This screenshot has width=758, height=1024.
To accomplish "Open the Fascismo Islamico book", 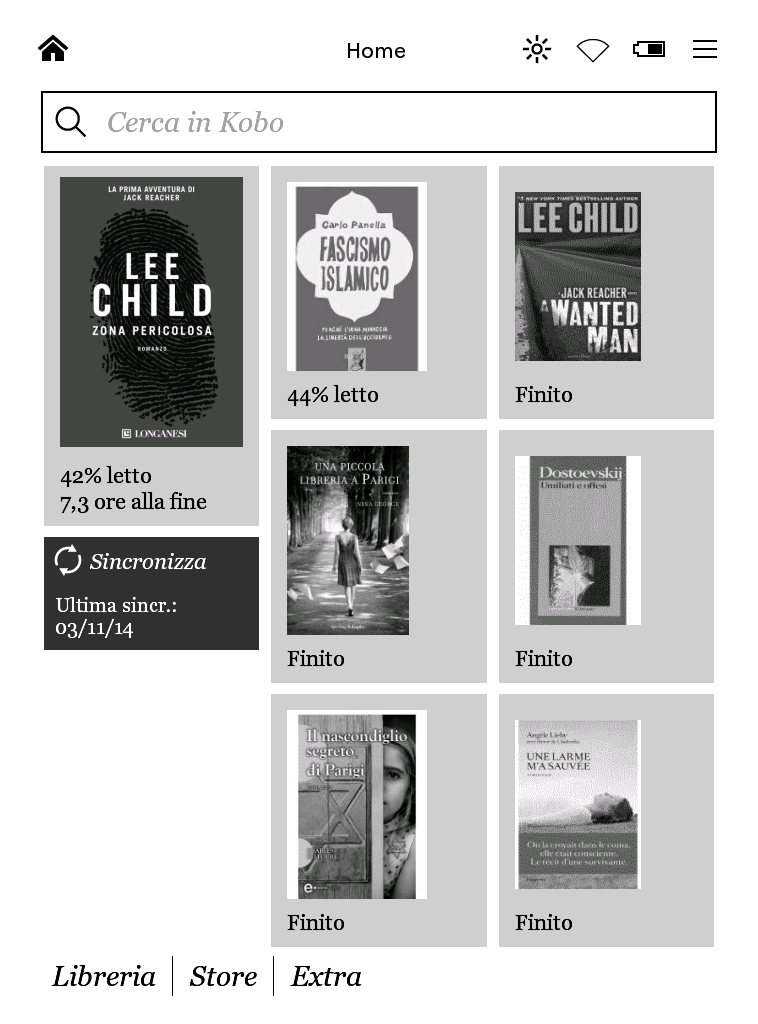I will pos(357,277).
